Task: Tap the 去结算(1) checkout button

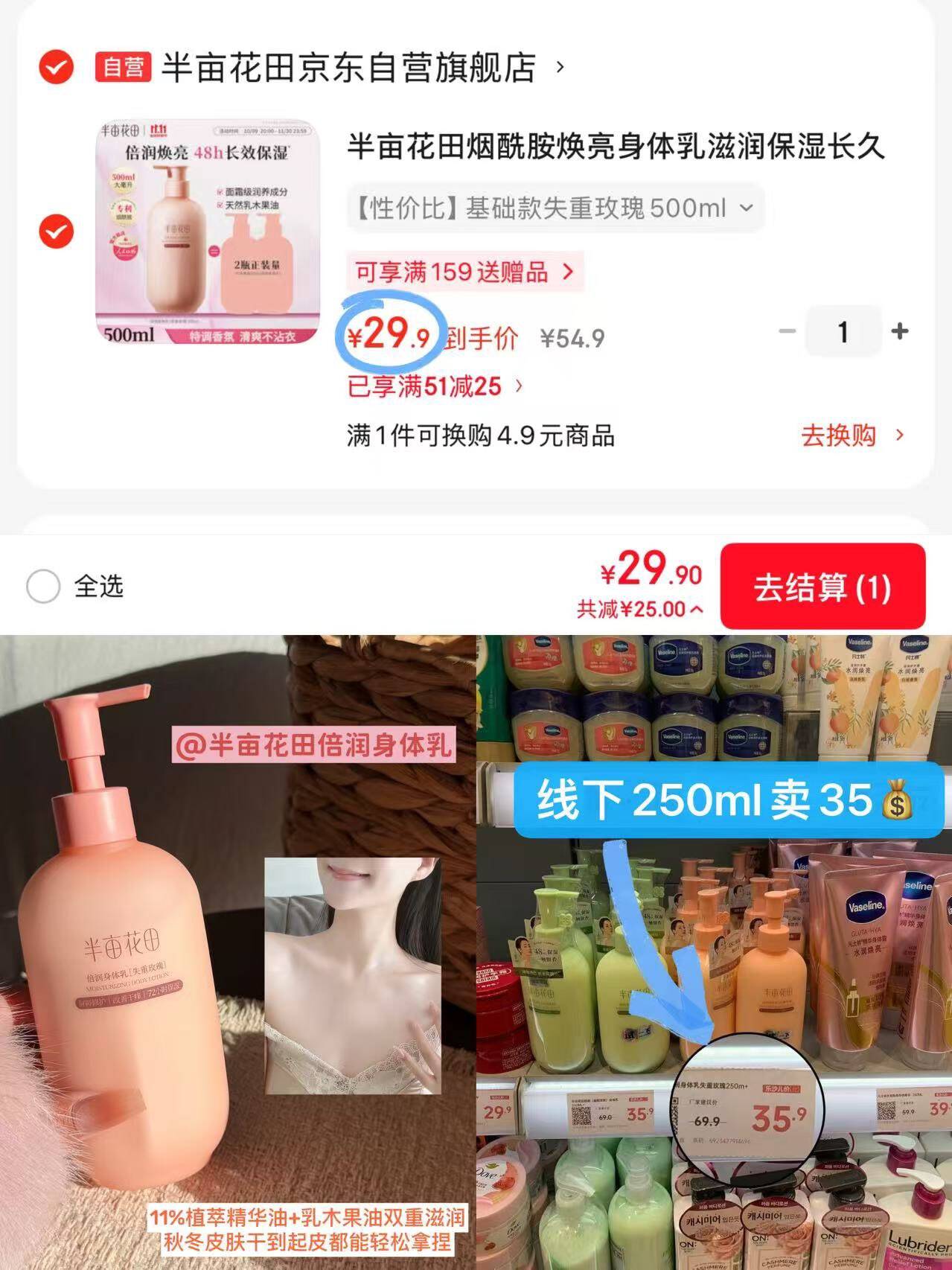Action: (823, 587)
